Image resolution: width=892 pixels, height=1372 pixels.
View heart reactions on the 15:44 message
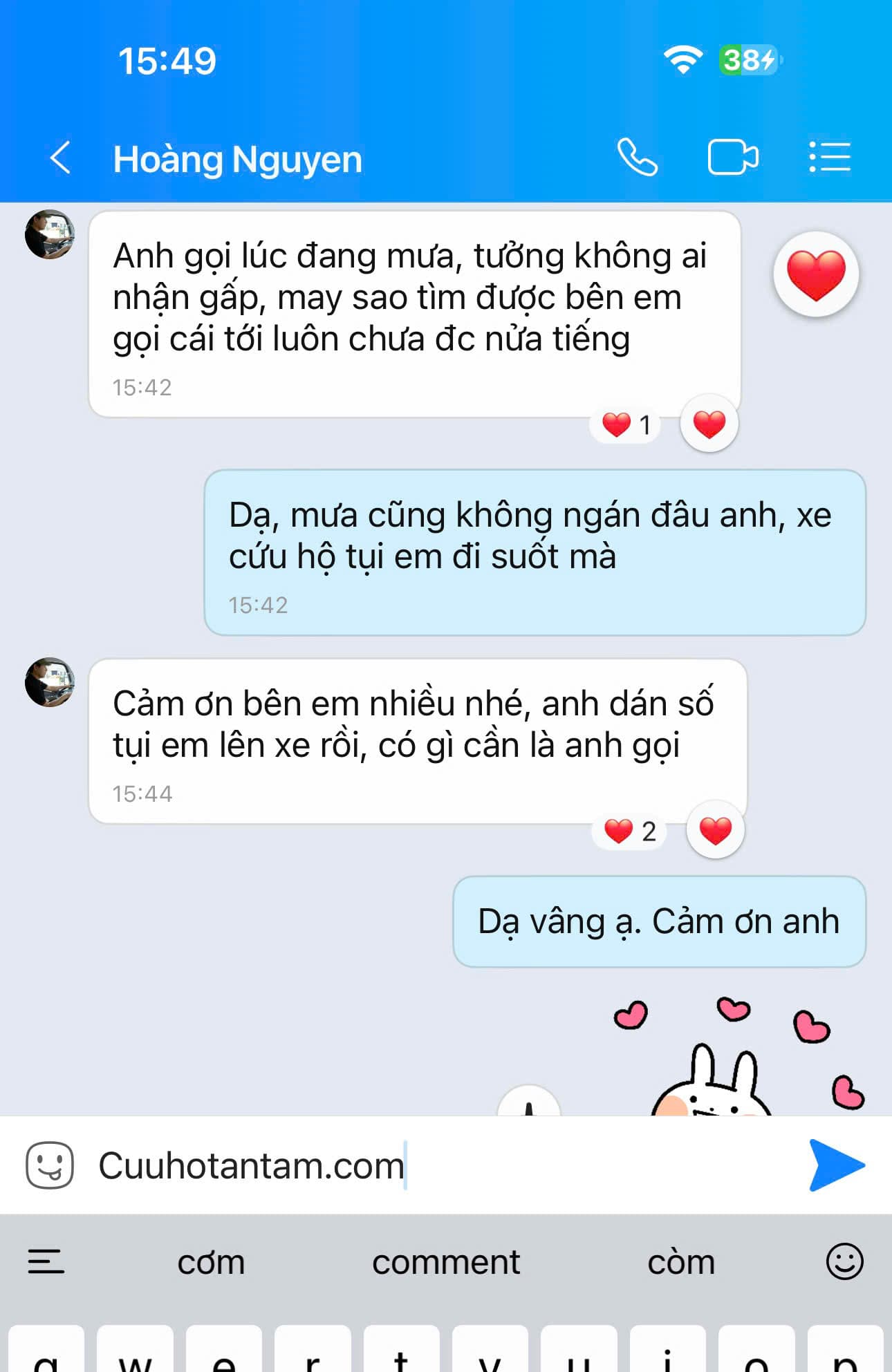pos(629,831)
